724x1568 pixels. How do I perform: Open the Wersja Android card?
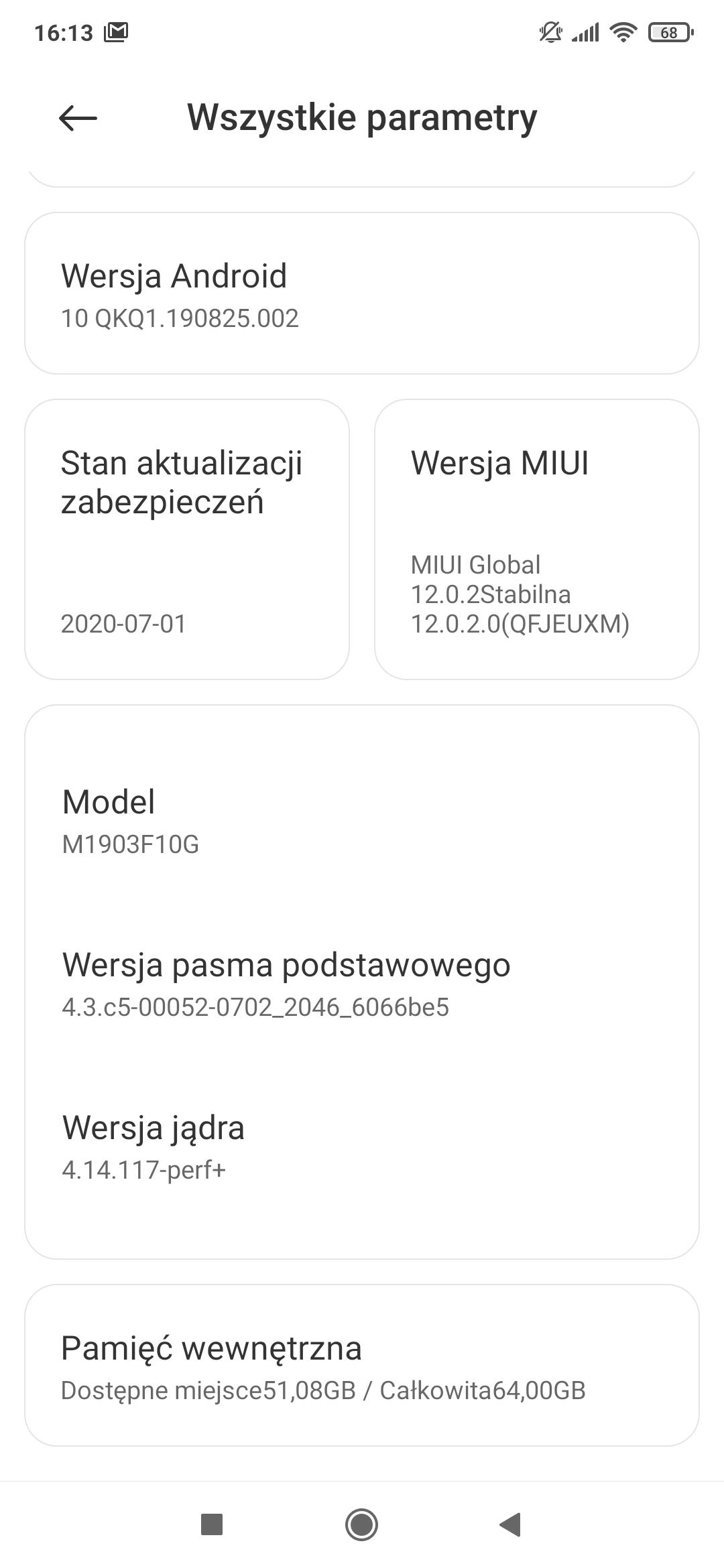pos(362,293)
